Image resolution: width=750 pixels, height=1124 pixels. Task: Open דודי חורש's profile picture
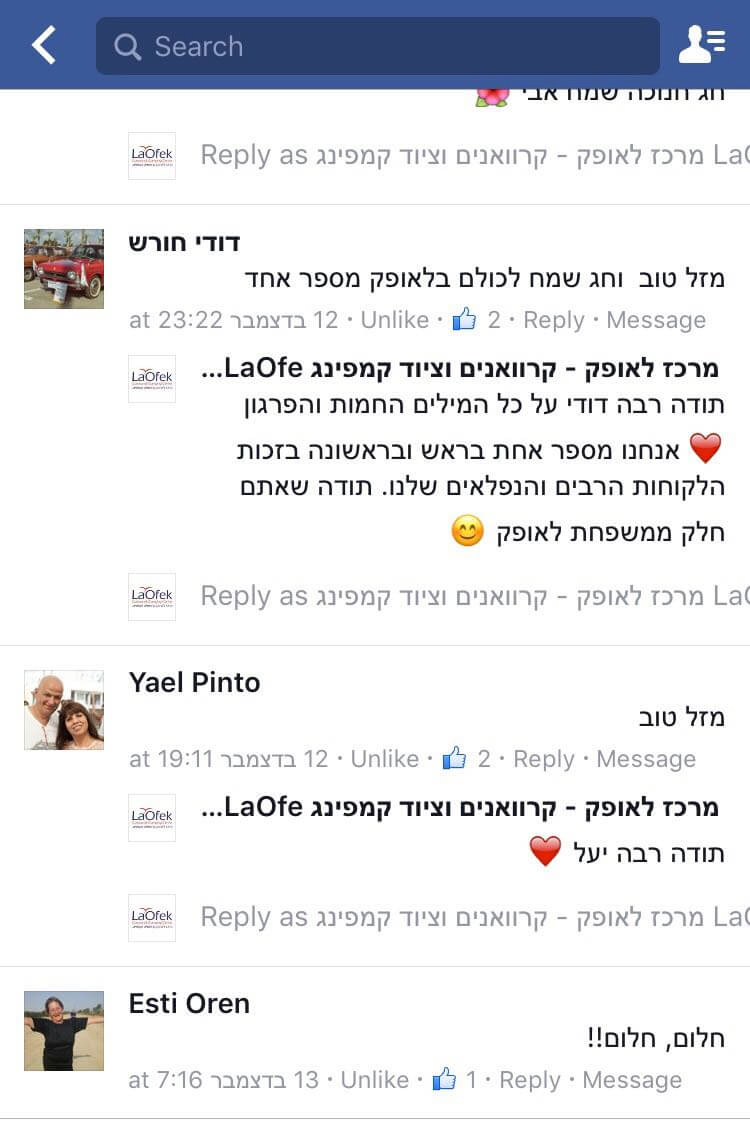[x=63, y=268]
